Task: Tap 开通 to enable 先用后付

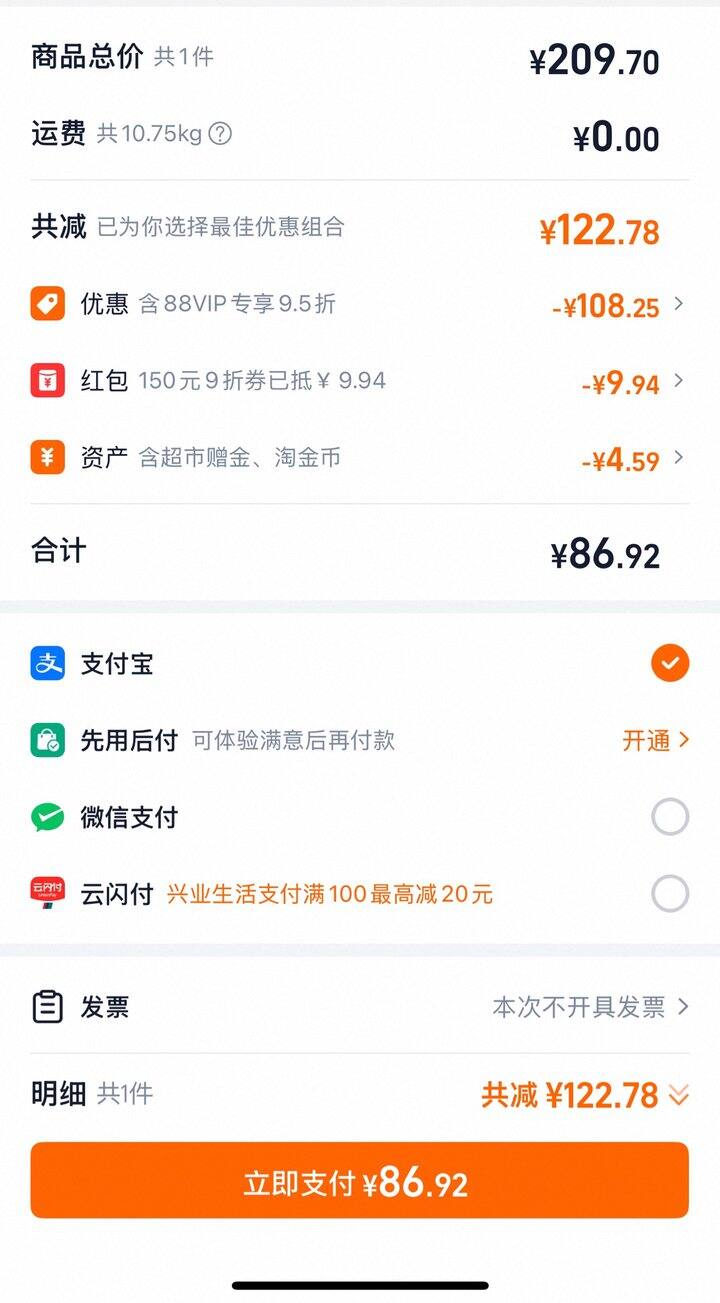Action: point(655,740)
